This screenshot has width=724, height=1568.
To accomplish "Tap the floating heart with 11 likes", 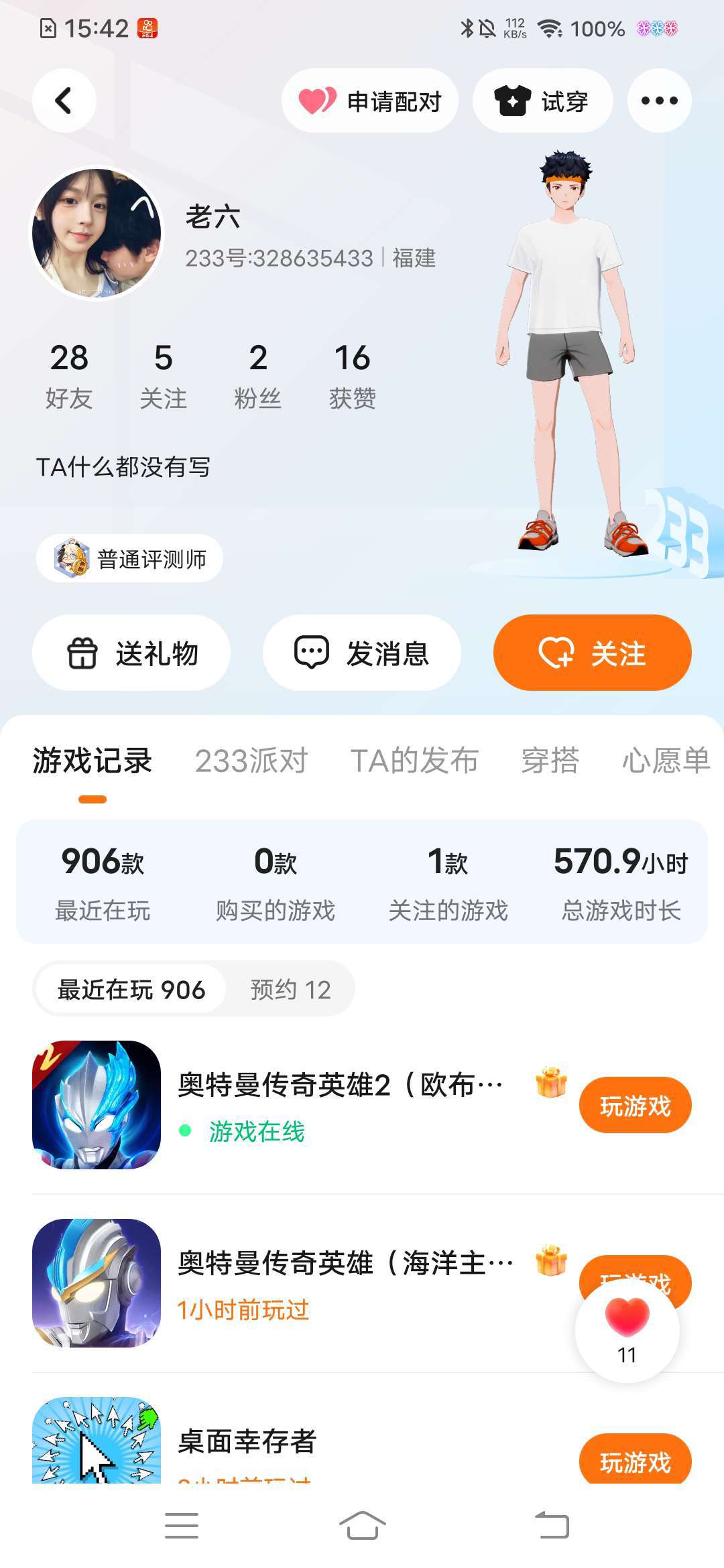I will [627, 1330].
